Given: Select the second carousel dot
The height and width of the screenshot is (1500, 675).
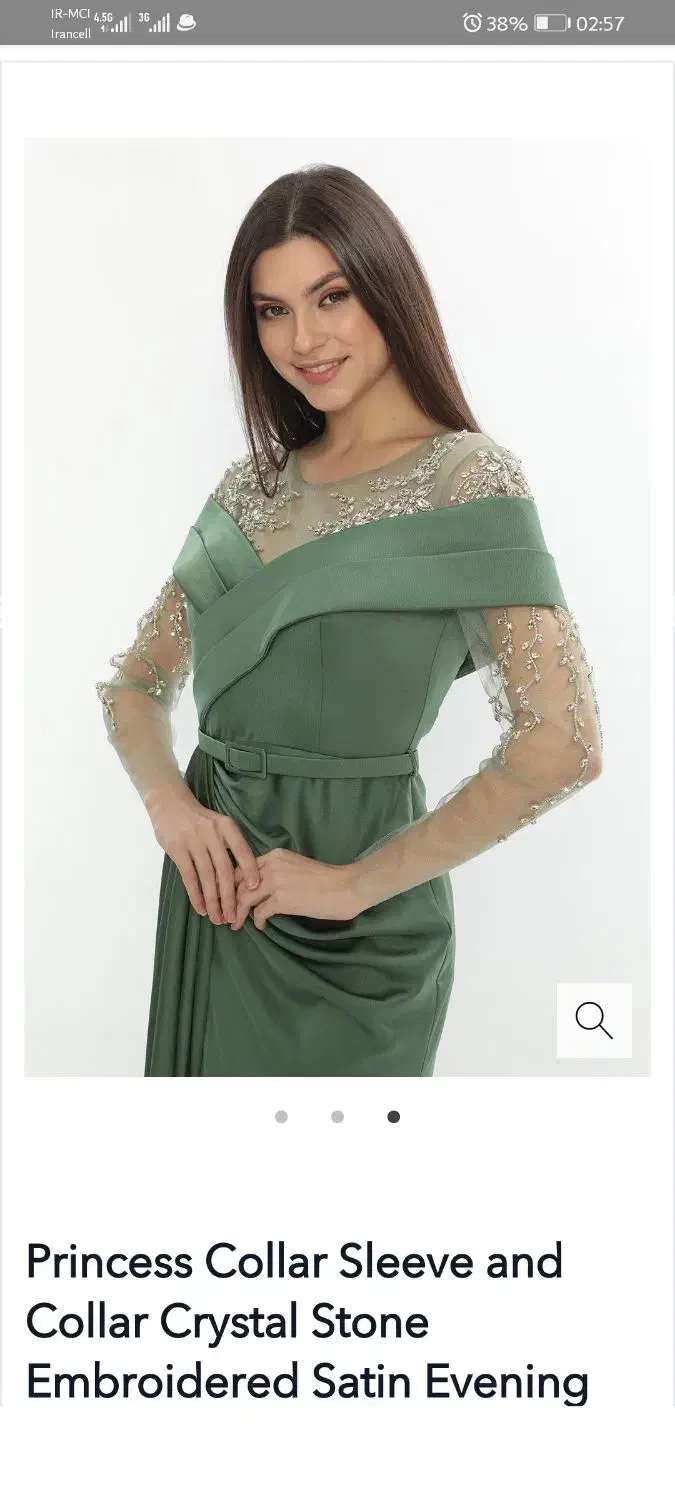Looking at the screenshot, I should click(337, 1117).
